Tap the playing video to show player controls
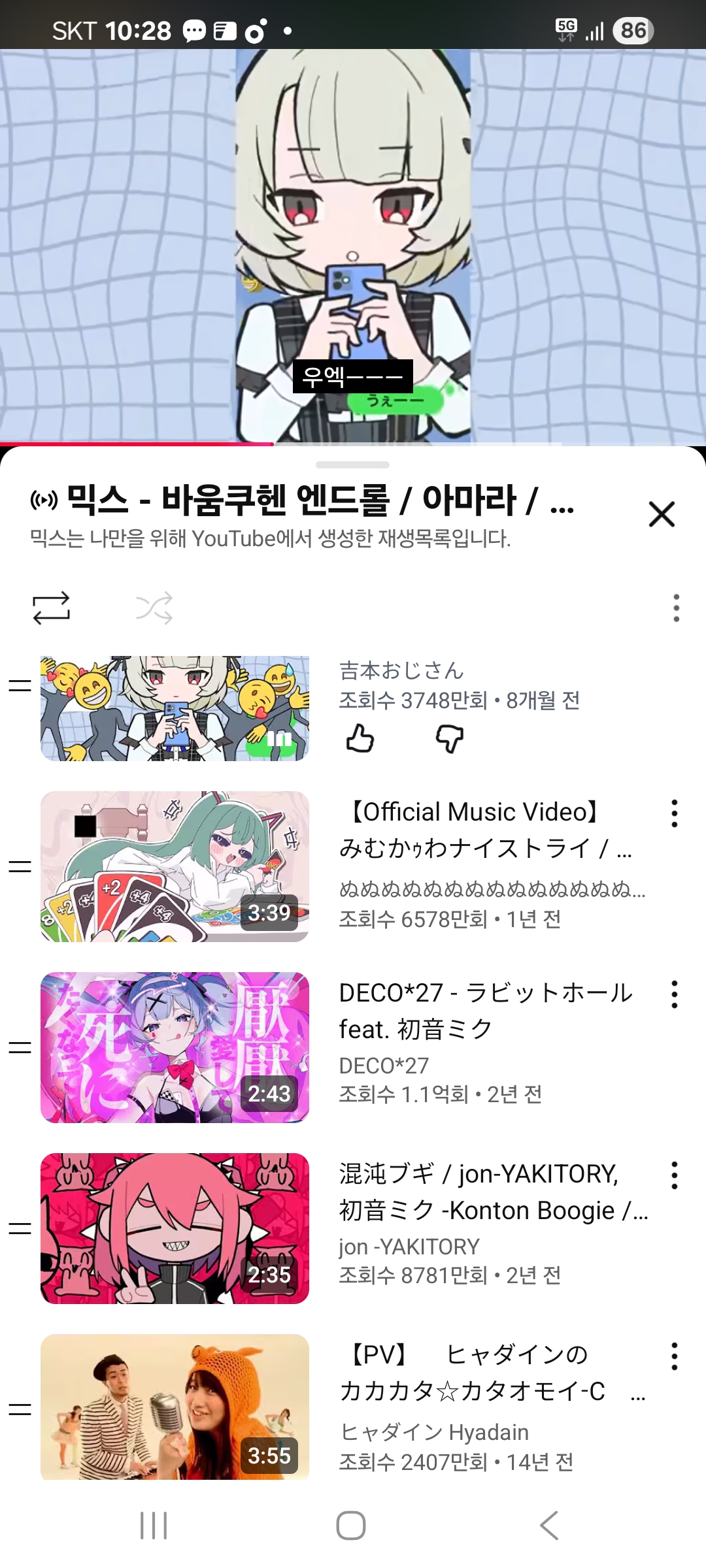This screenshot has height=1568, width=706. 353,248
